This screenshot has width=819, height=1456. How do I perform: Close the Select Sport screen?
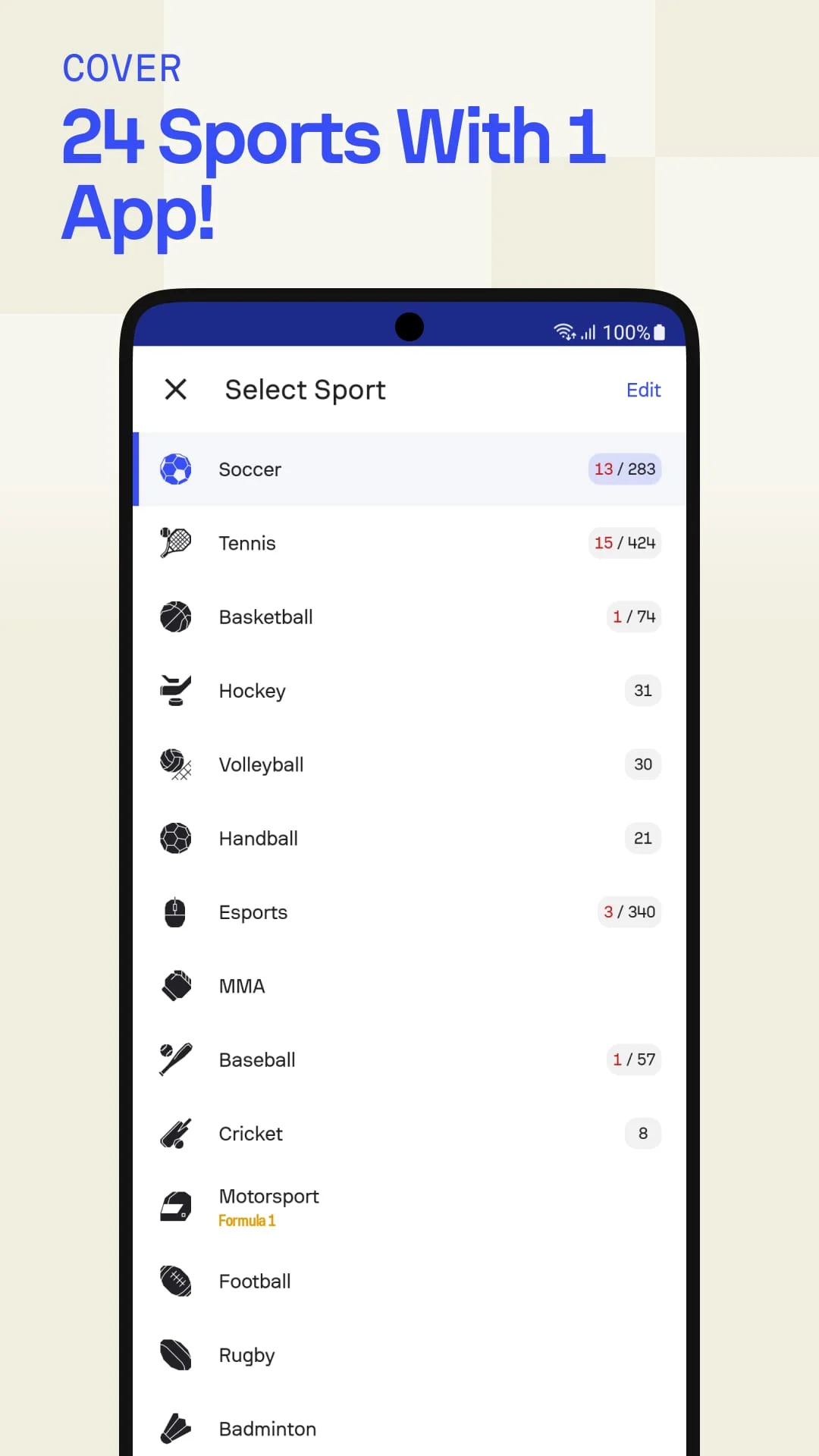click(176, 390)
